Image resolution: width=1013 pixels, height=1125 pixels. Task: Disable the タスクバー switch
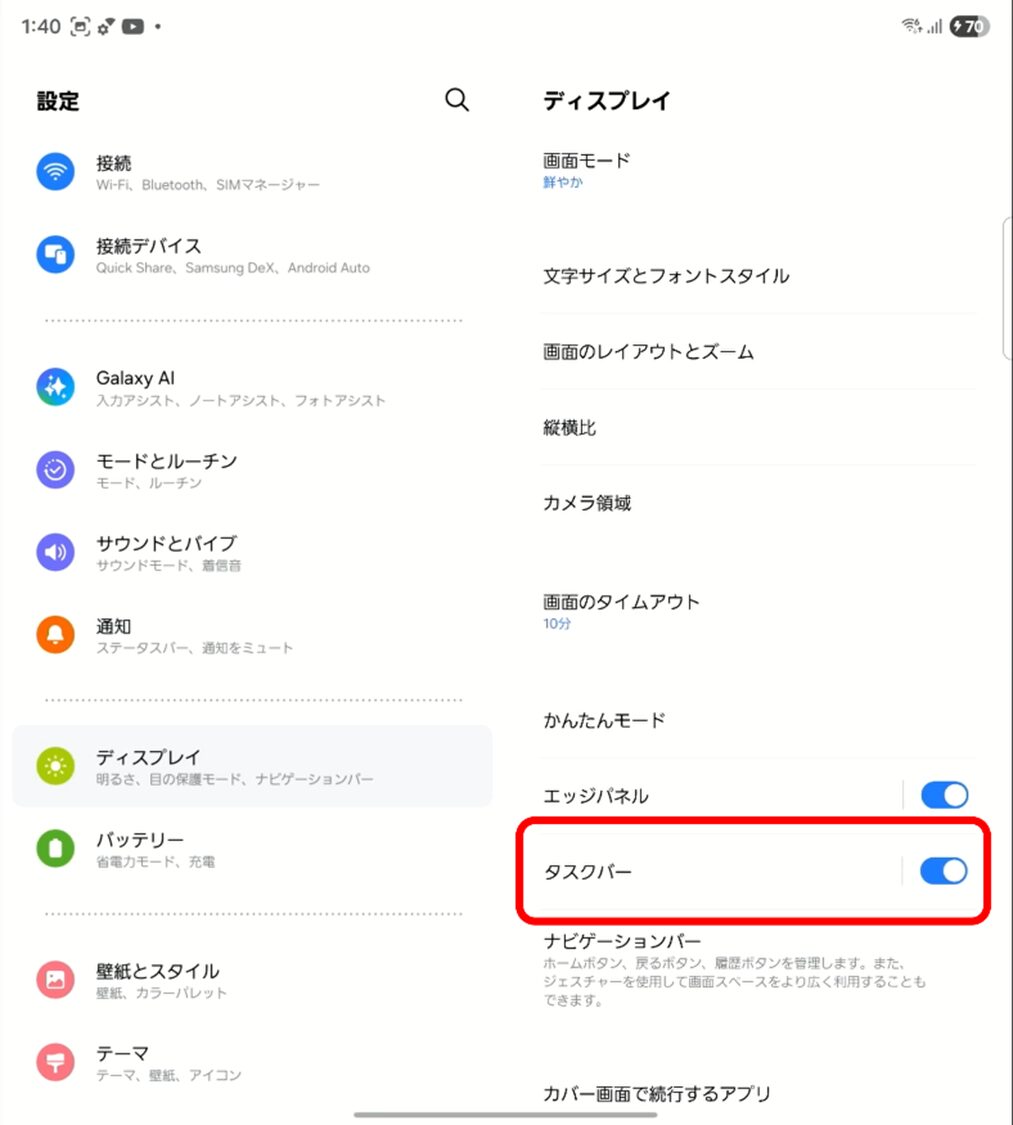pyautogui.click(x=943, y=871)
